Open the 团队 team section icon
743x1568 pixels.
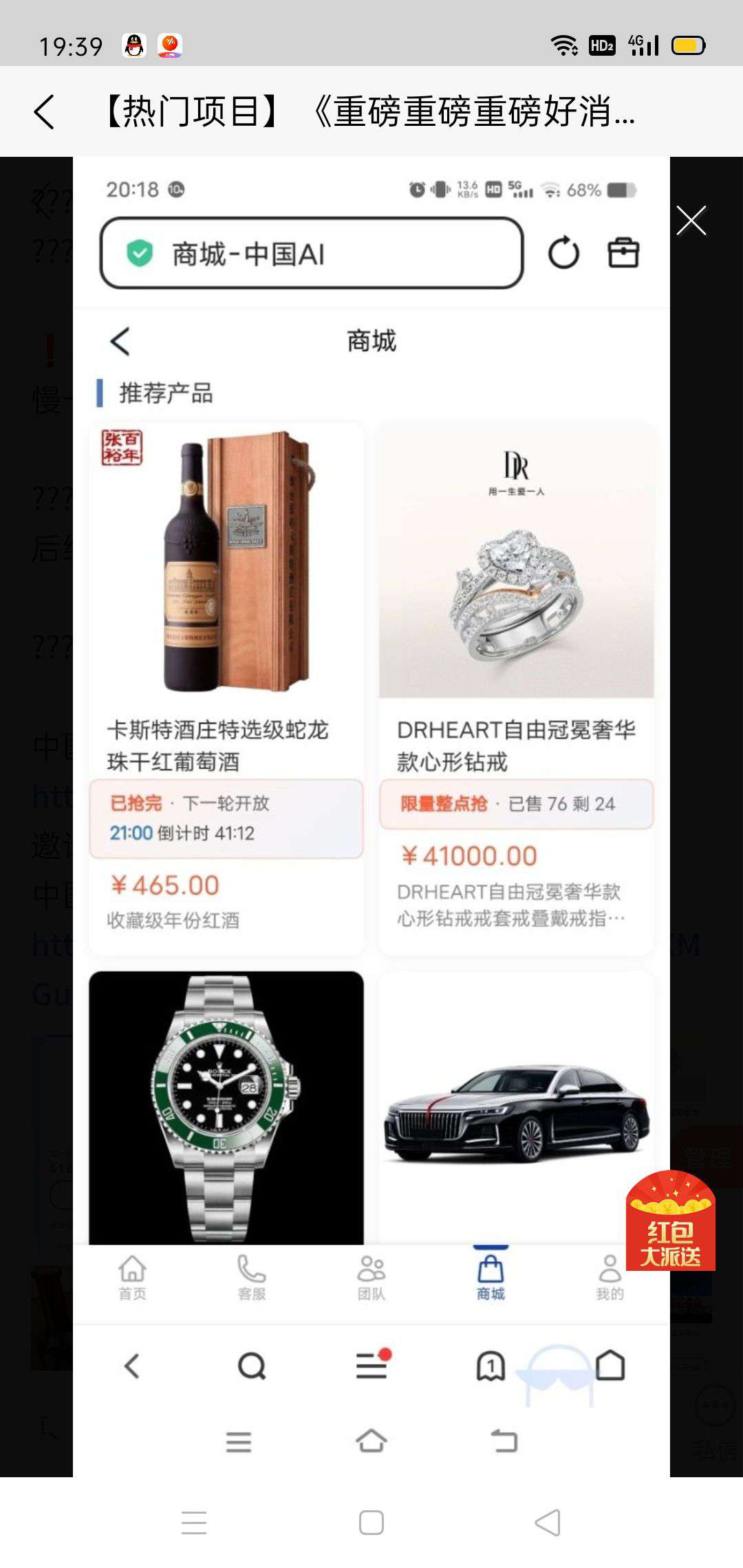(371, 1270)
